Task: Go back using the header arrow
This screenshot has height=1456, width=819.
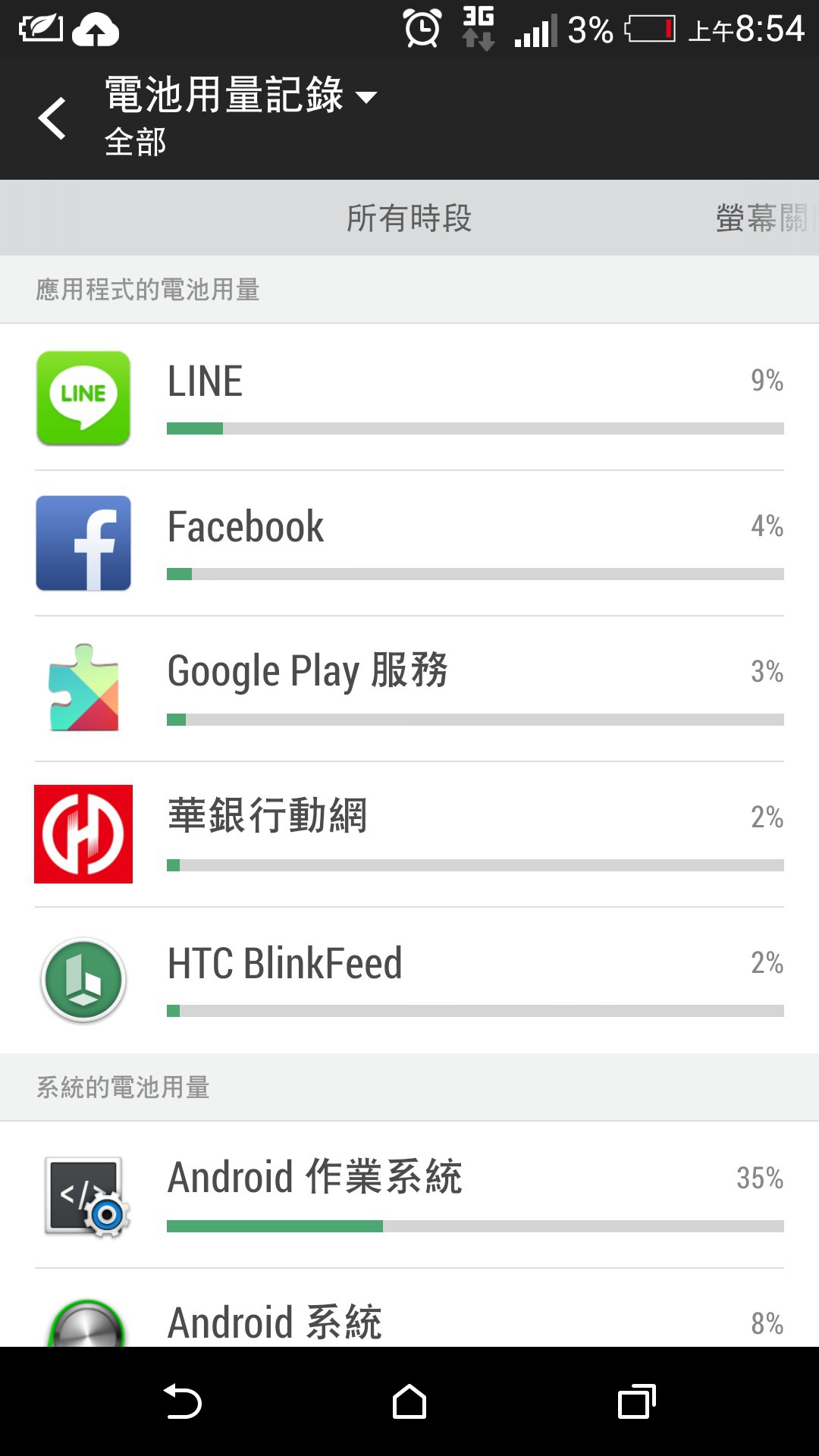Action: click(x=52, y=118)
